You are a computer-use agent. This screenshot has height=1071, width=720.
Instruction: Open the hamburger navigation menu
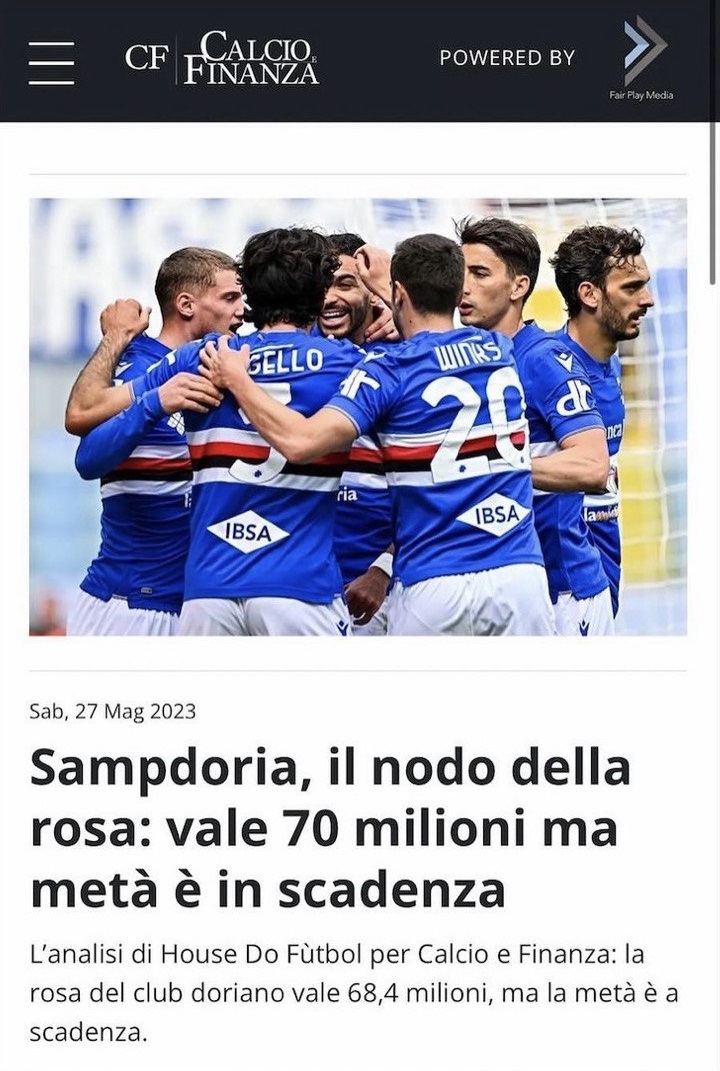coord(51,62)
